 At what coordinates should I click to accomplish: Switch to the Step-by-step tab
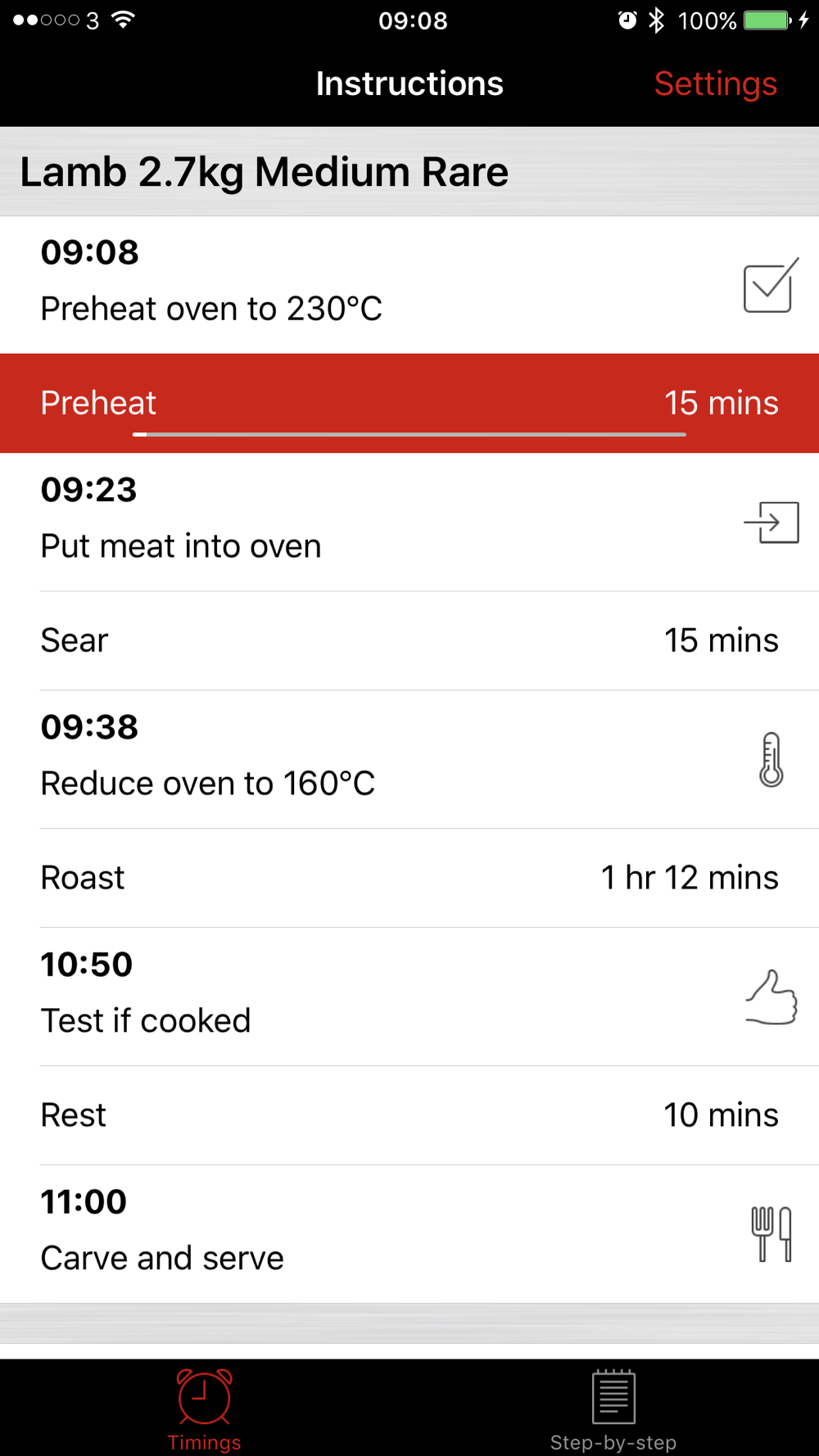point(613,1409)
